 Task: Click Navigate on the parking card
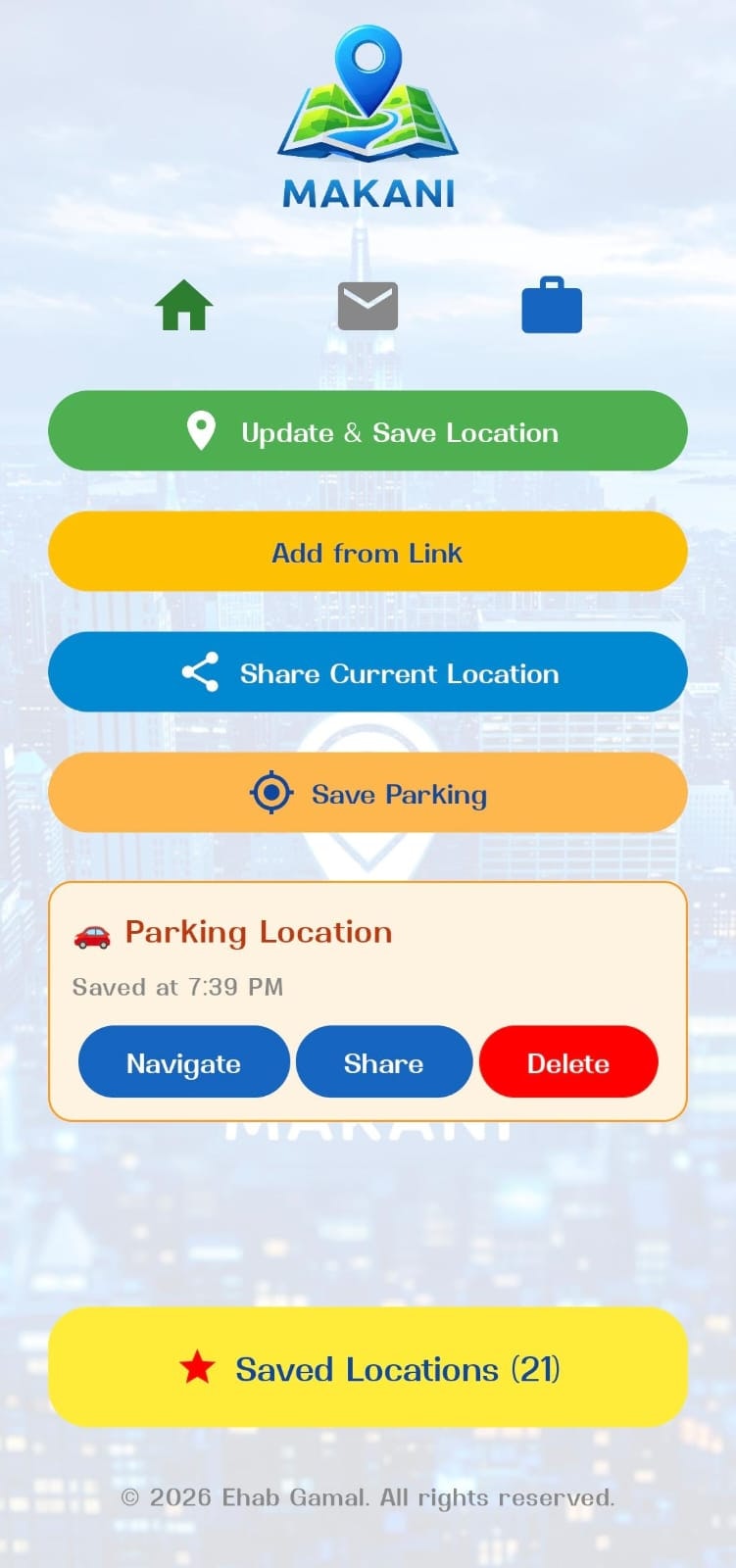tap(182, 1062)
